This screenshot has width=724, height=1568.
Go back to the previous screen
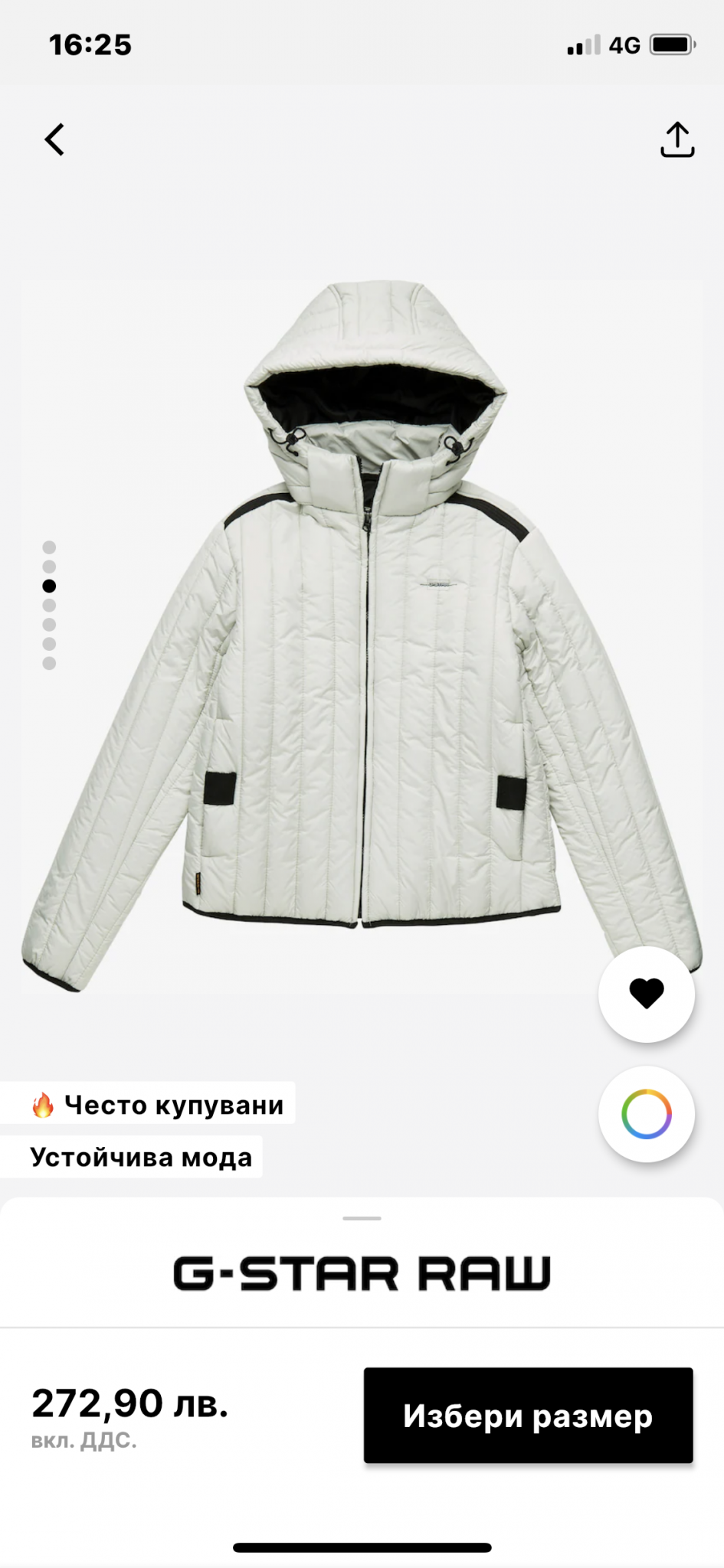(54, 140)
